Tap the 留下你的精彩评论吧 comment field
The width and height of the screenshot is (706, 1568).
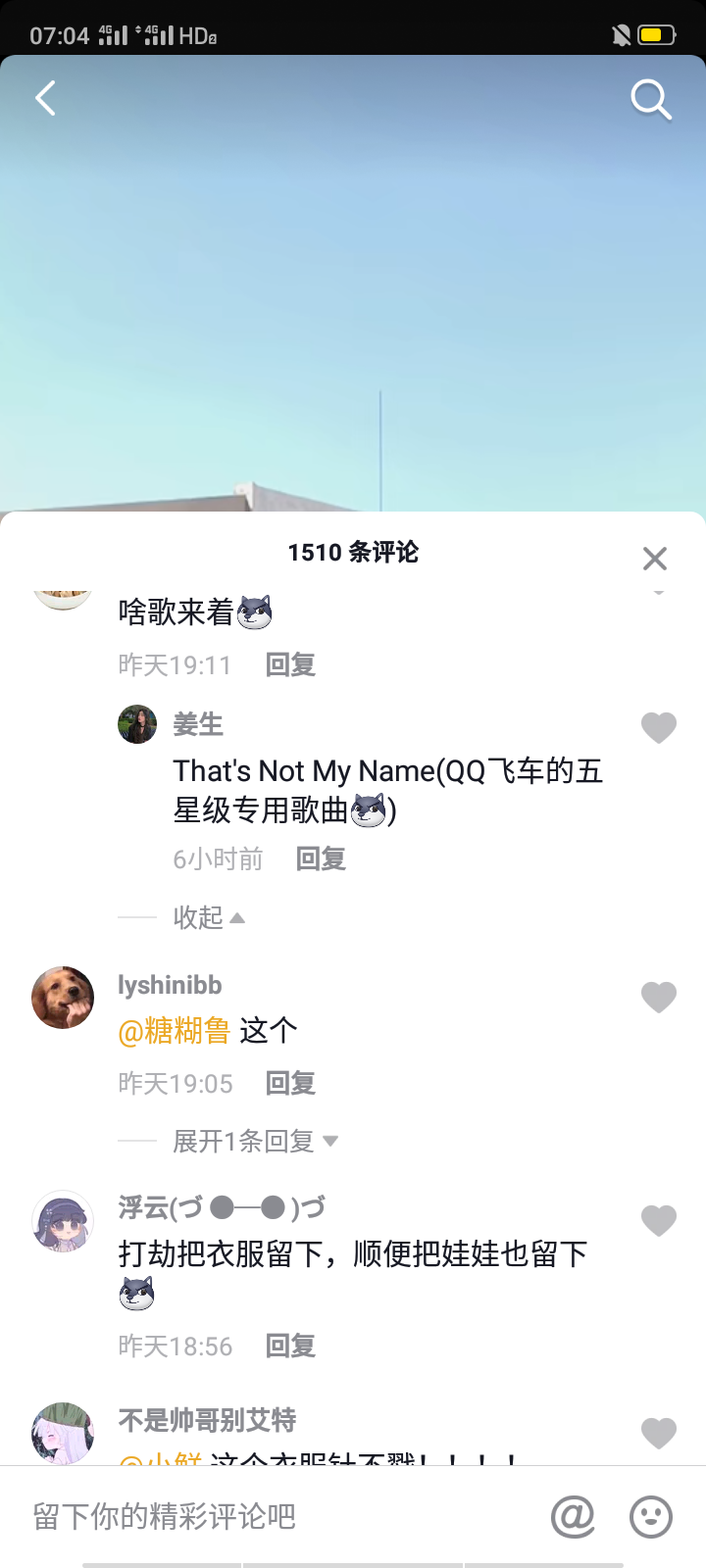(275, 1517)
